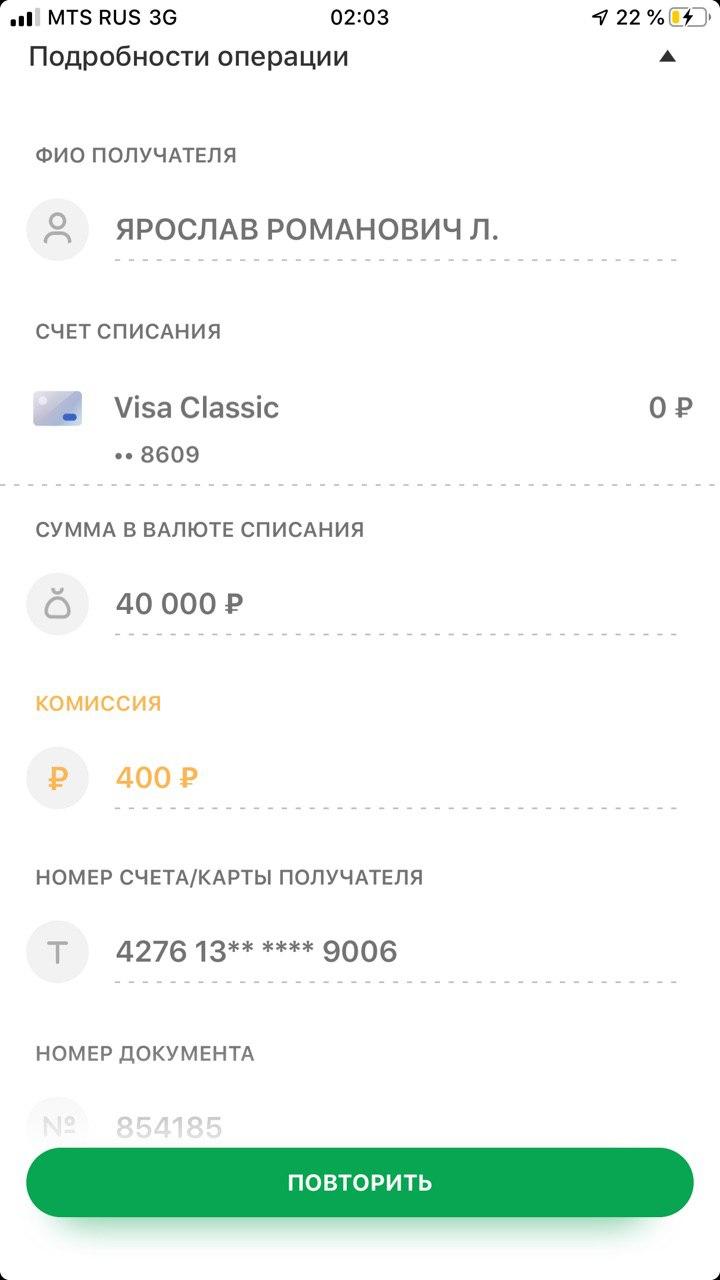Viewport: 720px width, 1280px height.
Task: Collapse the Подробности операции section
Action: click(x=668, y=57)
